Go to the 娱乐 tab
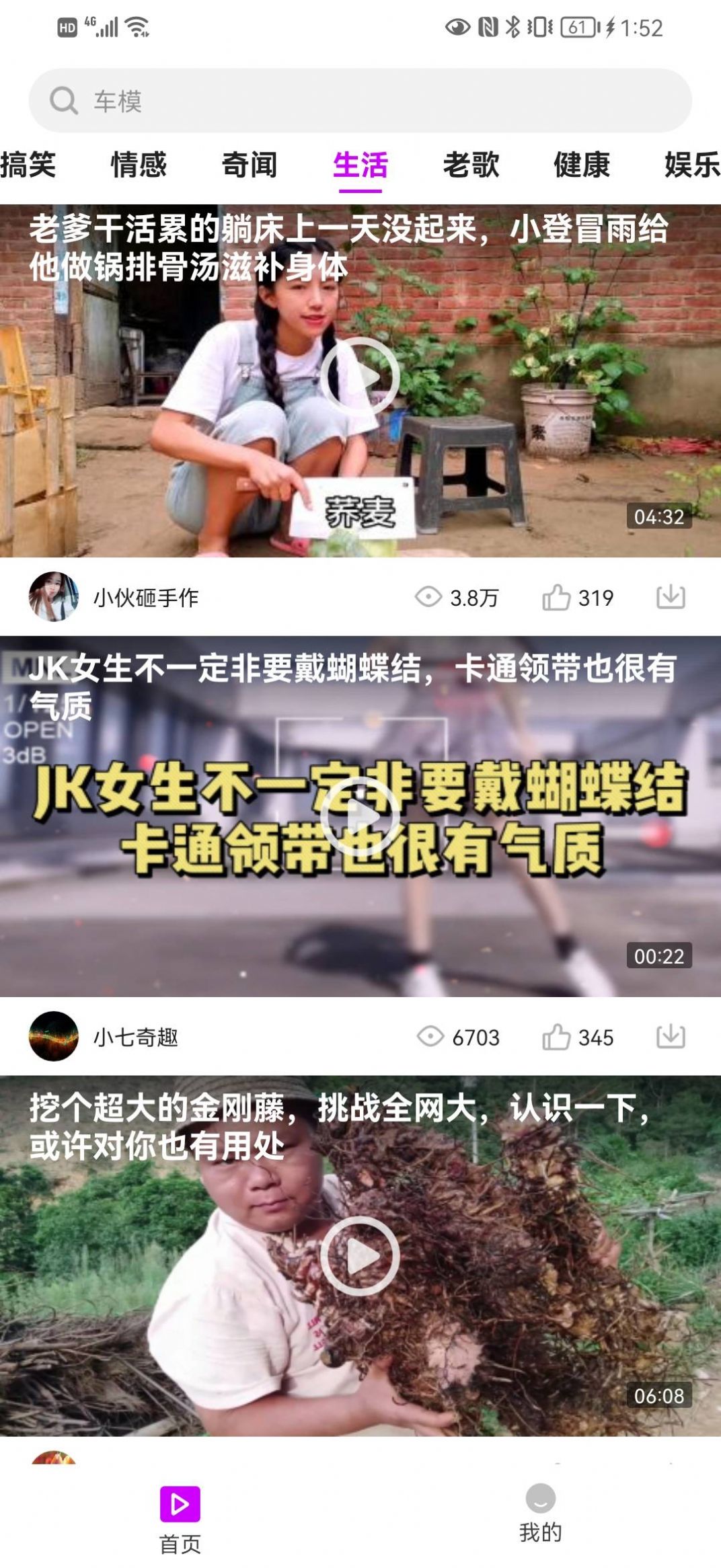Image resolution: width=721 pixels, height=1568 pixels. tap(691, 165)
